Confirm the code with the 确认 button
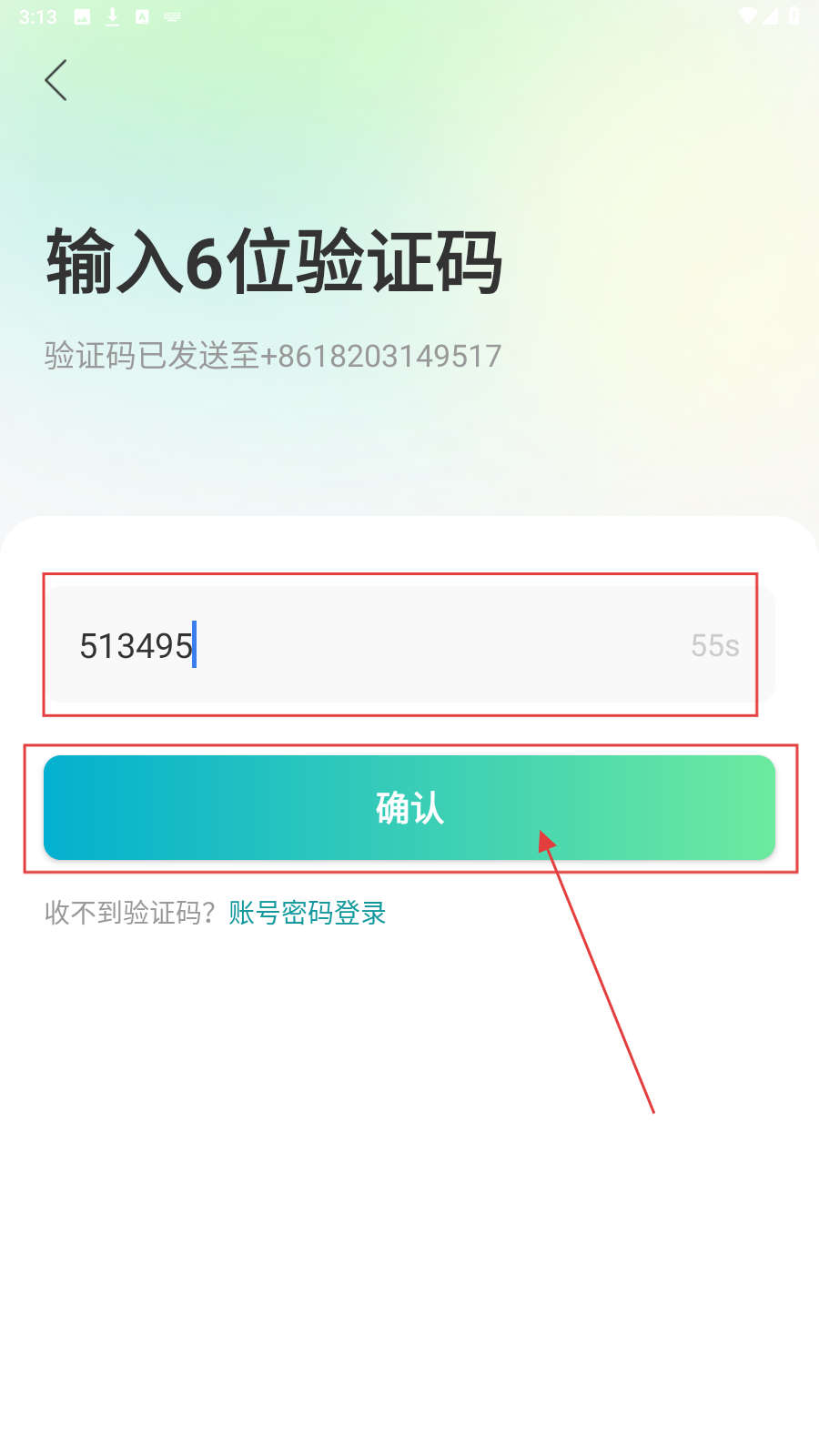This screenshot has width=819, height=1456. (x=409, y=808)
